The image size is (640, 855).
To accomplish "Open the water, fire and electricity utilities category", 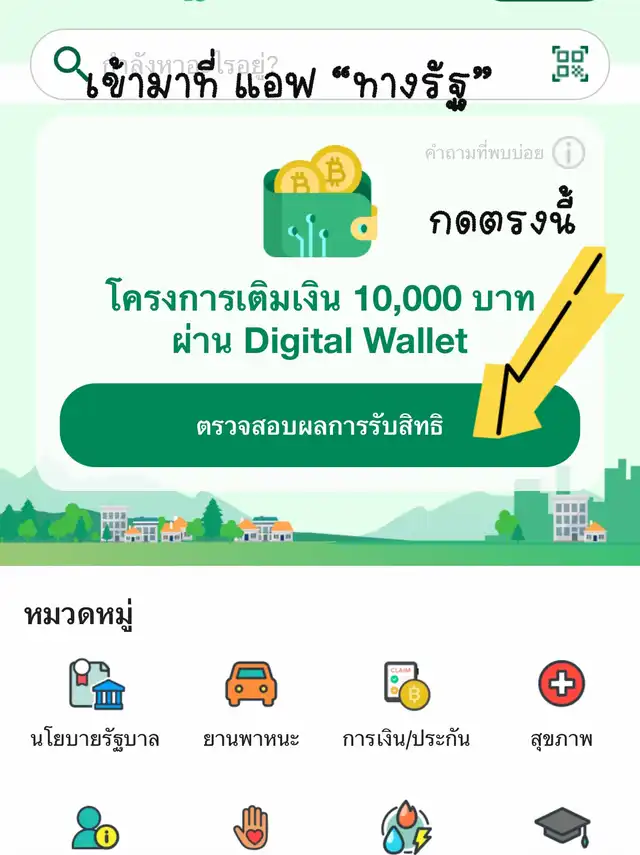I will point(406,830).
